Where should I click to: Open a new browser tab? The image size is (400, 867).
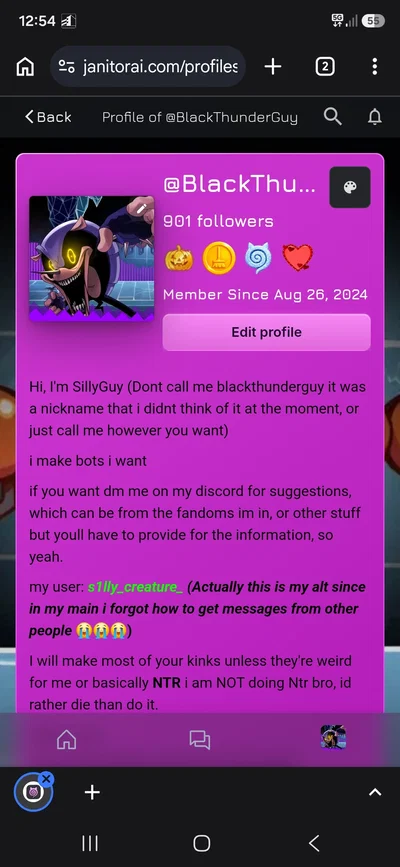pos(273,67)
